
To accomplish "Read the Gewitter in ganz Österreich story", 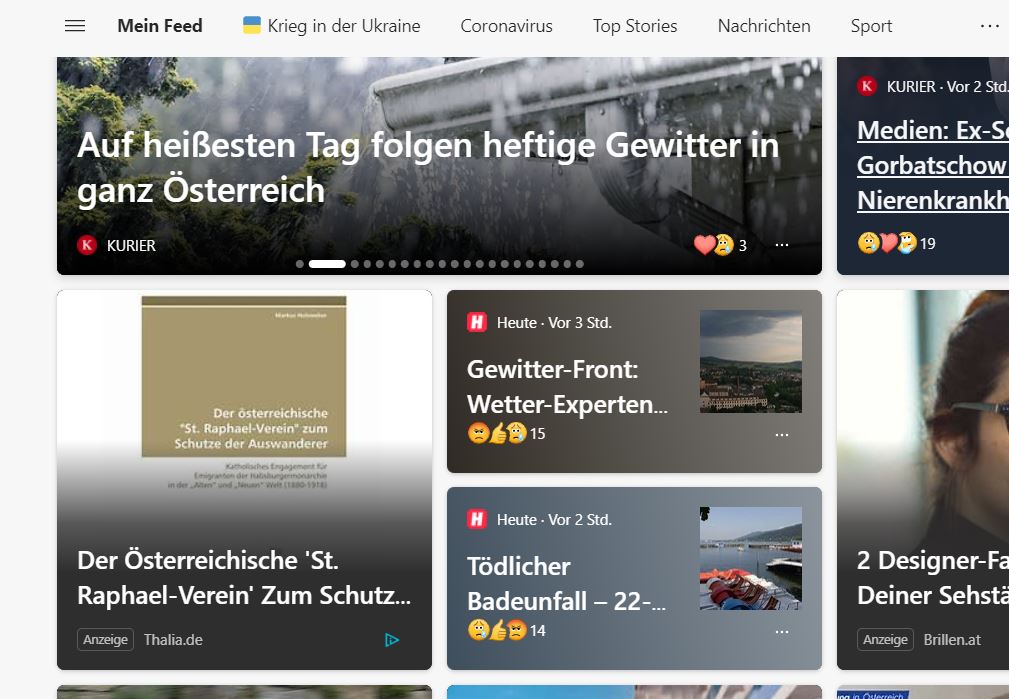I will [428, 167].
